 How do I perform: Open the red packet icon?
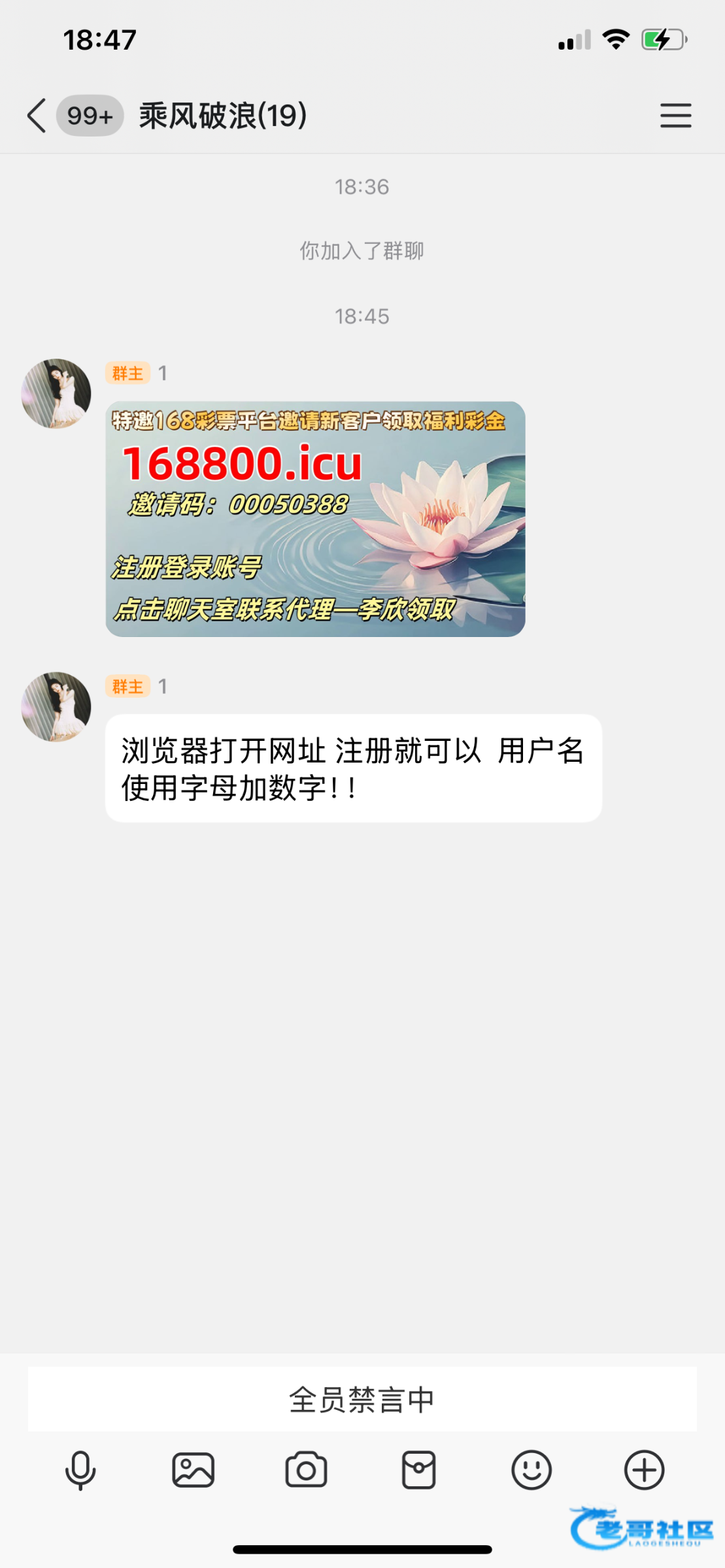pyautogui.click(x=418, y=1470)
